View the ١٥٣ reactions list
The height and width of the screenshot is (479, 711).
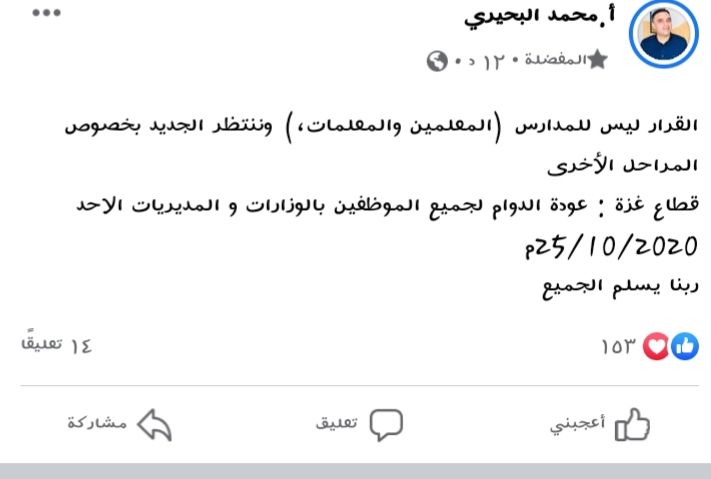pos(650,347)
